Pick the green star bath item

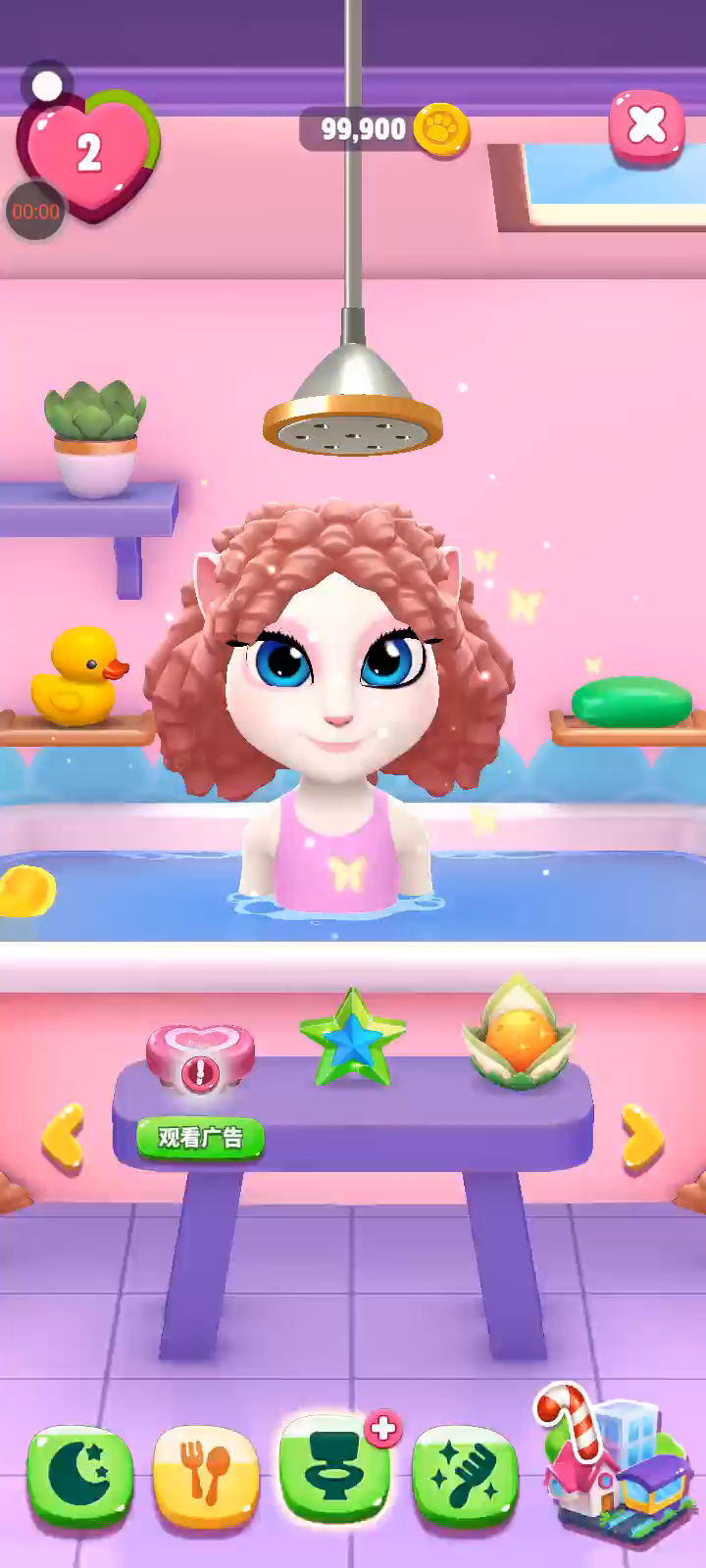pyautogui.click(x=352, y=1041)
